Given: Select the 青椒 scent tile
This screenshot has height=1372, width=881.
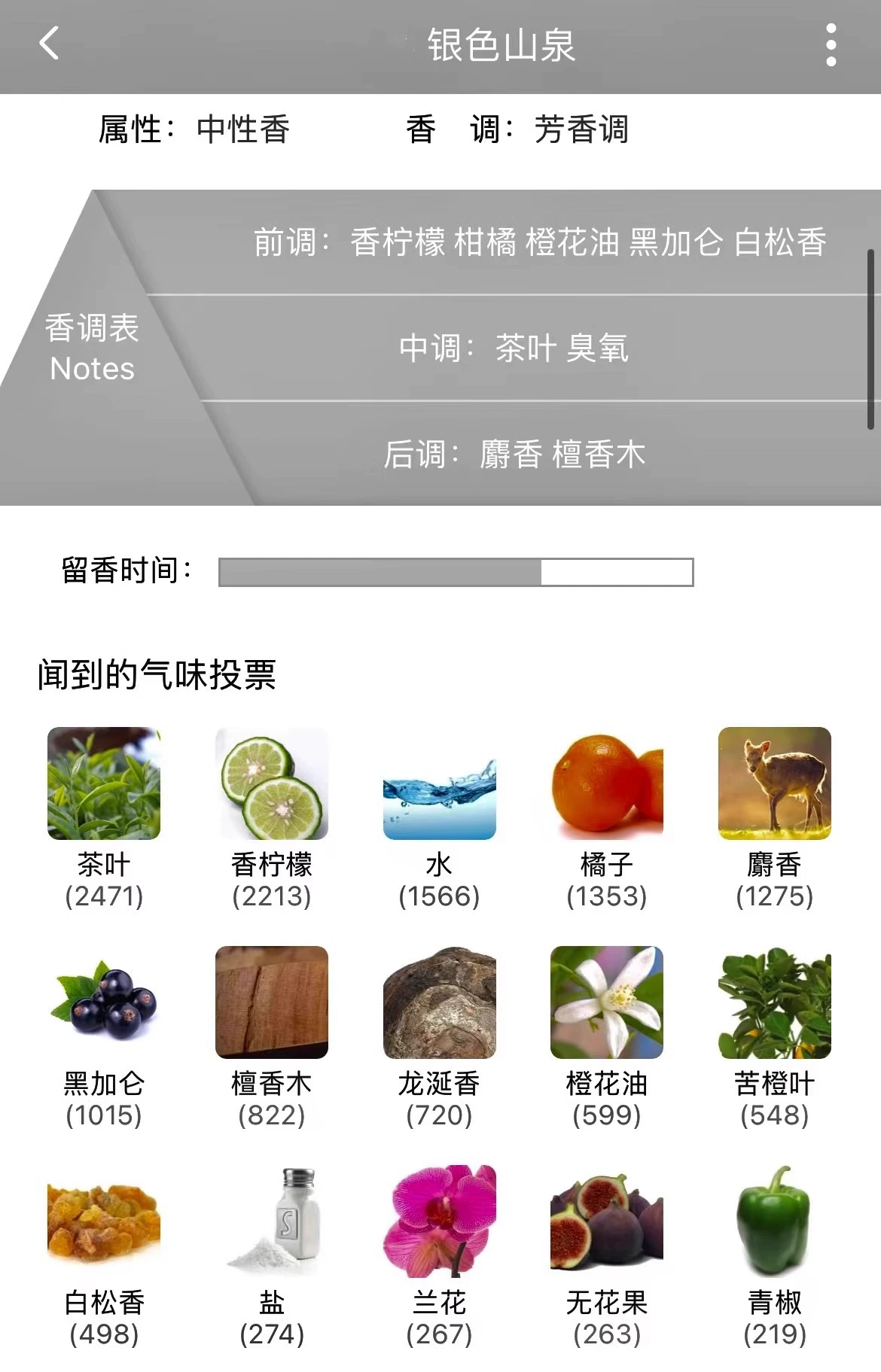Looking at the screenshot, I should [774, 1221].
